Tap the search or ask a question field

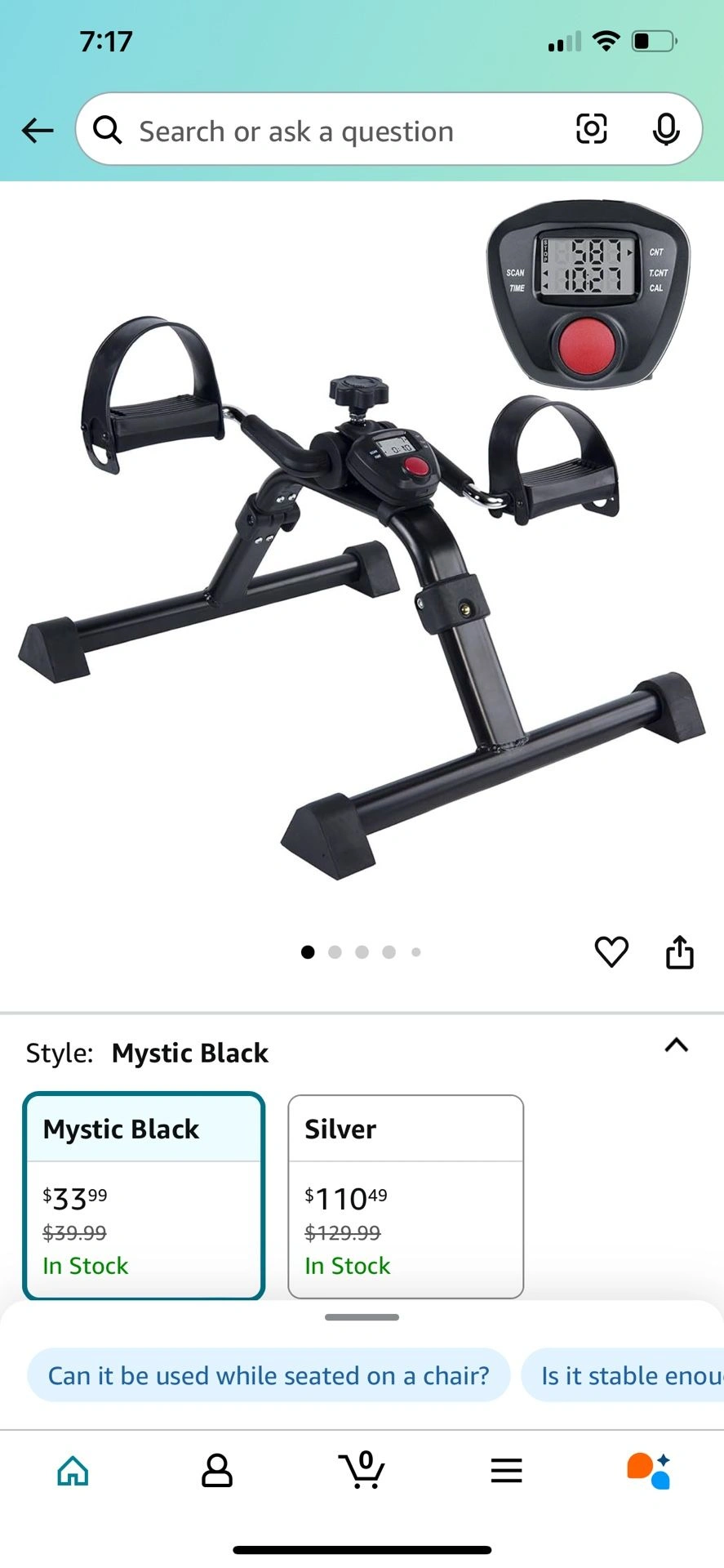point(326,131)
